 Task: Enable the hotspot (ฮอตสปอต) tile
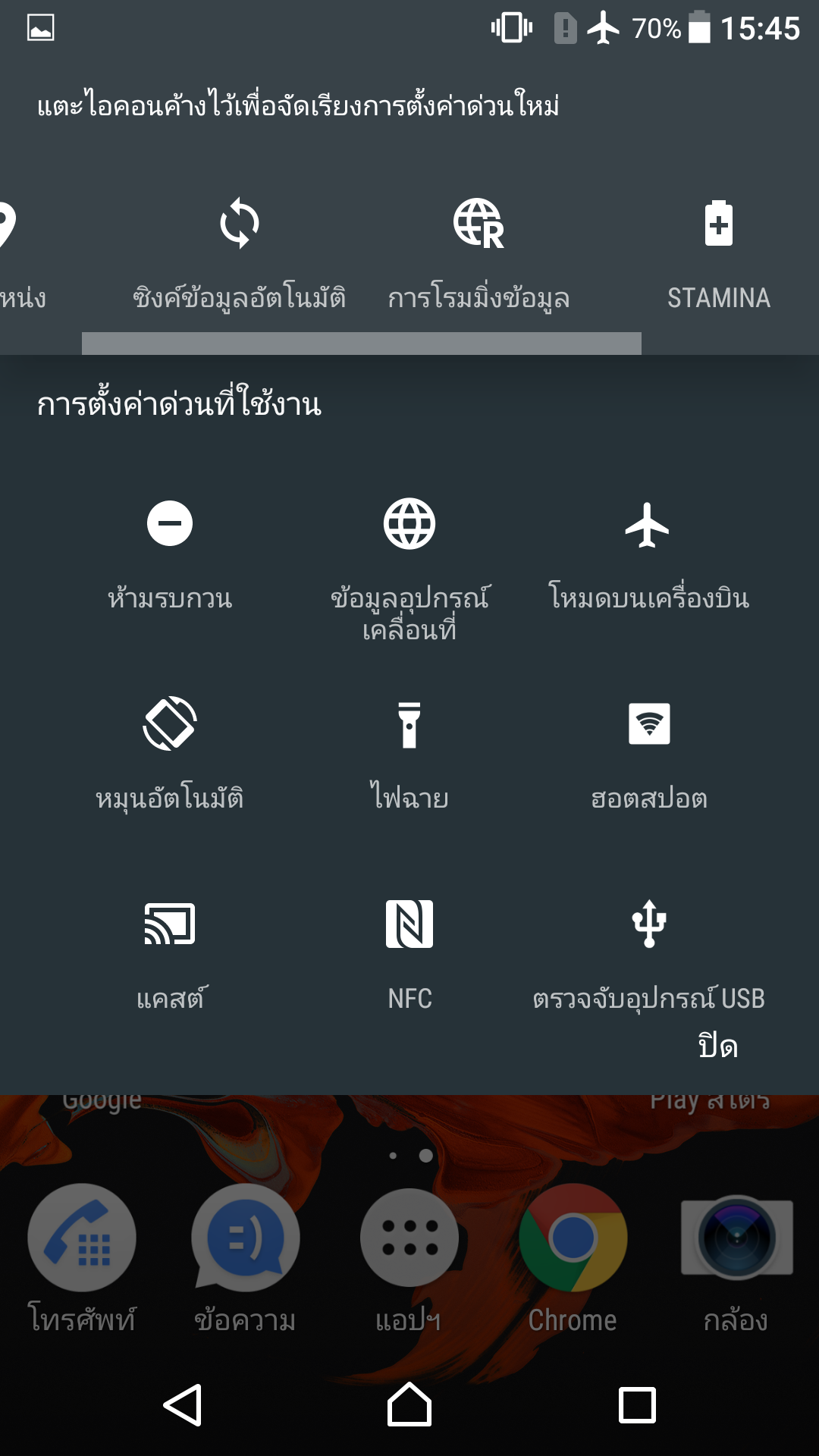point(649,755)
